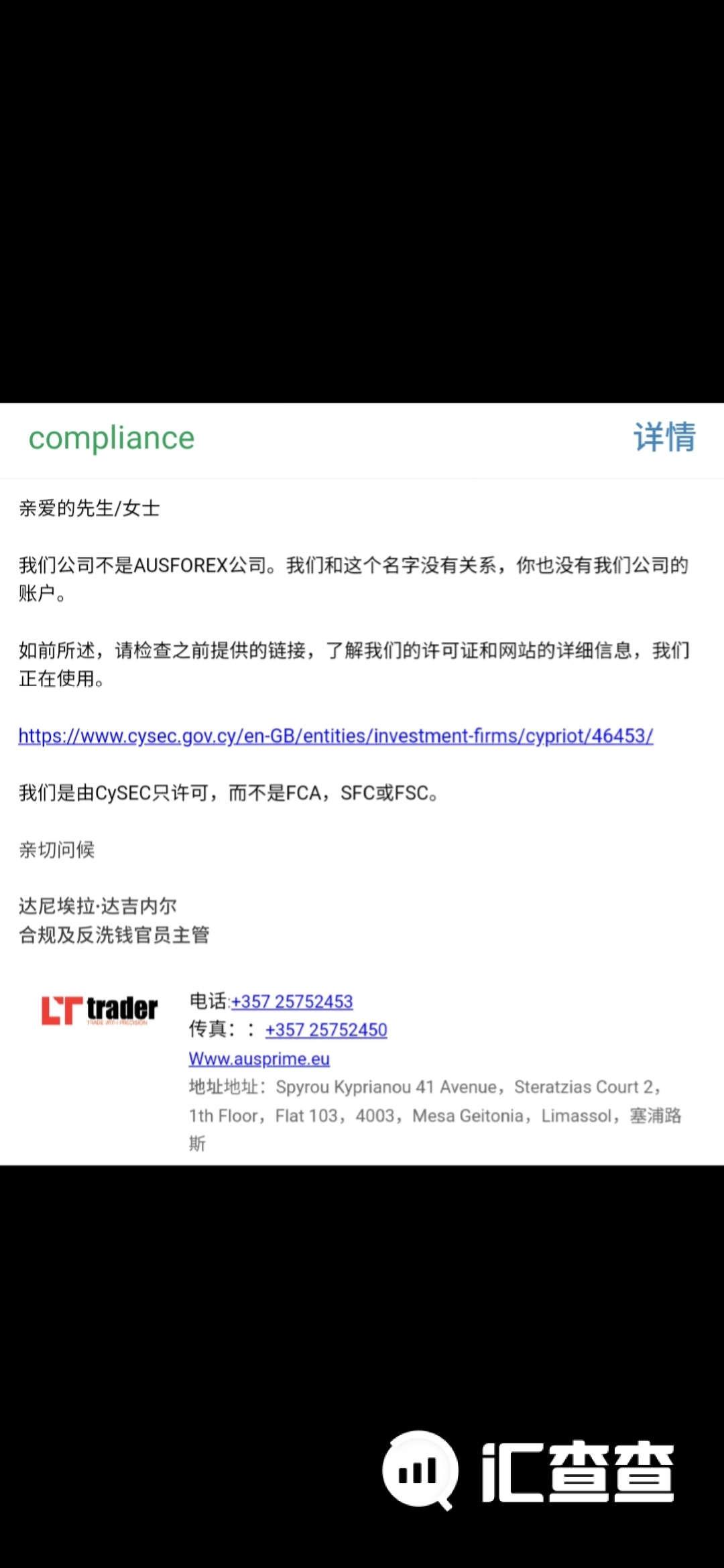Visit the Www.ausprime.eu website link

click(259, 1059)
